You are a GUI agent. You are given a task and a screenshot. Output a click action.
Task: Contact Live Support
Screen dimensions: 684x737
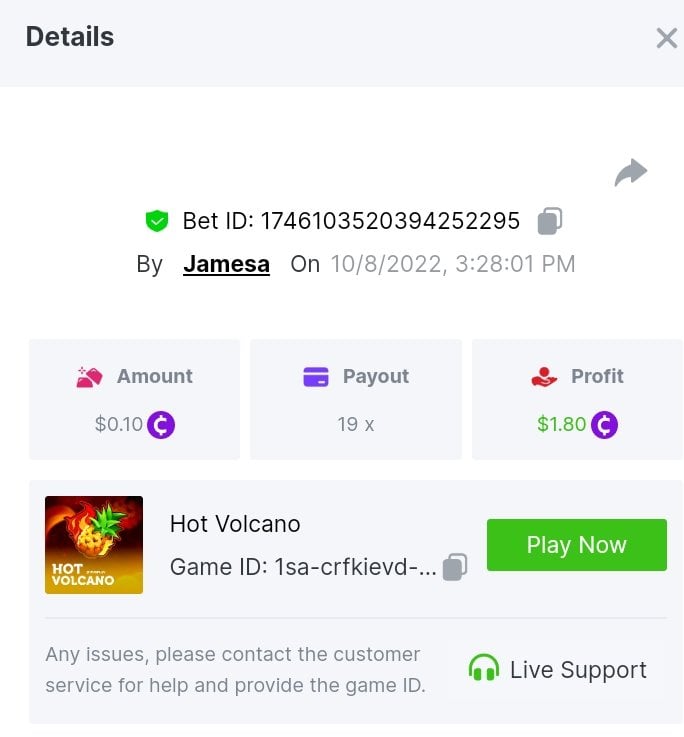tap(558, 669)
